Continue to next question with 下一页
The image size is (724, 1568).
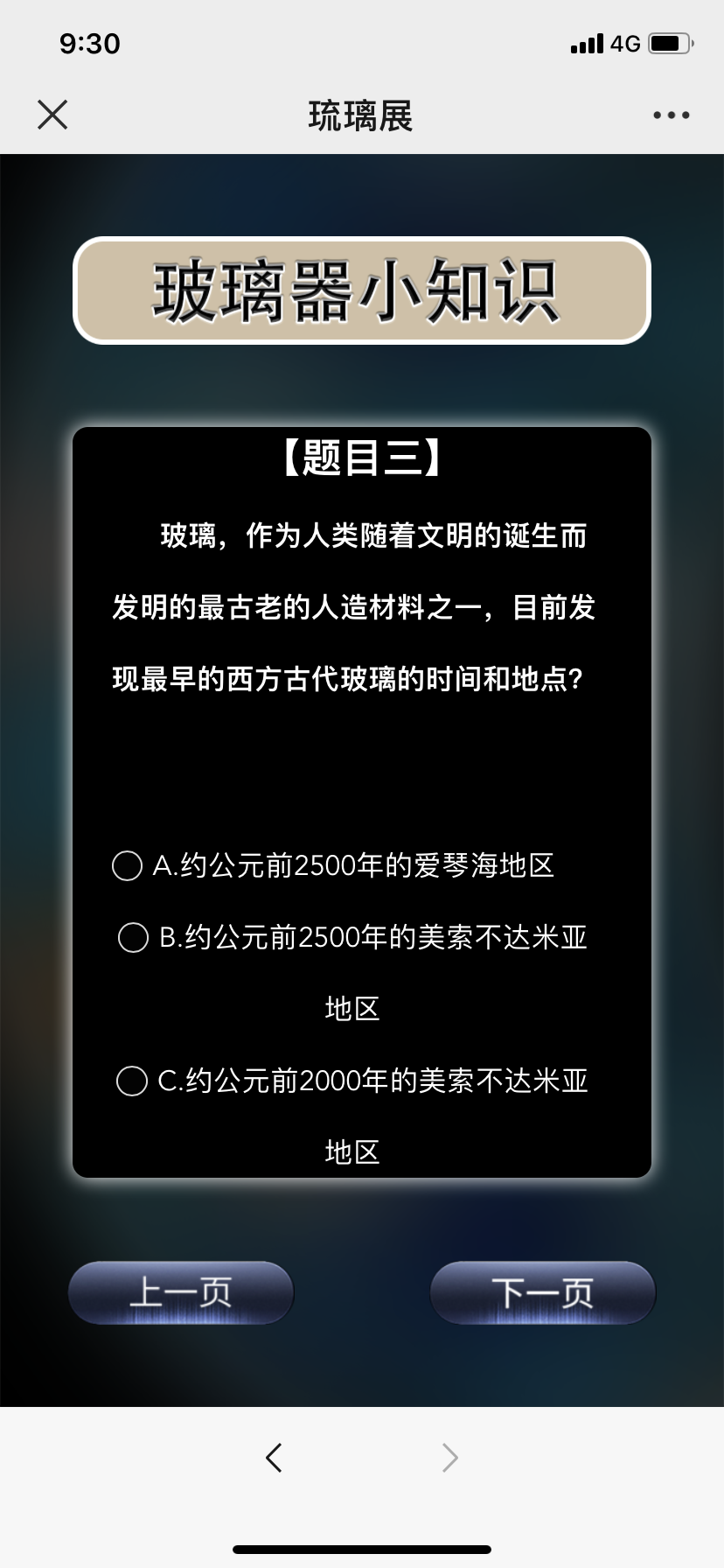click(x=542, y=1292)
